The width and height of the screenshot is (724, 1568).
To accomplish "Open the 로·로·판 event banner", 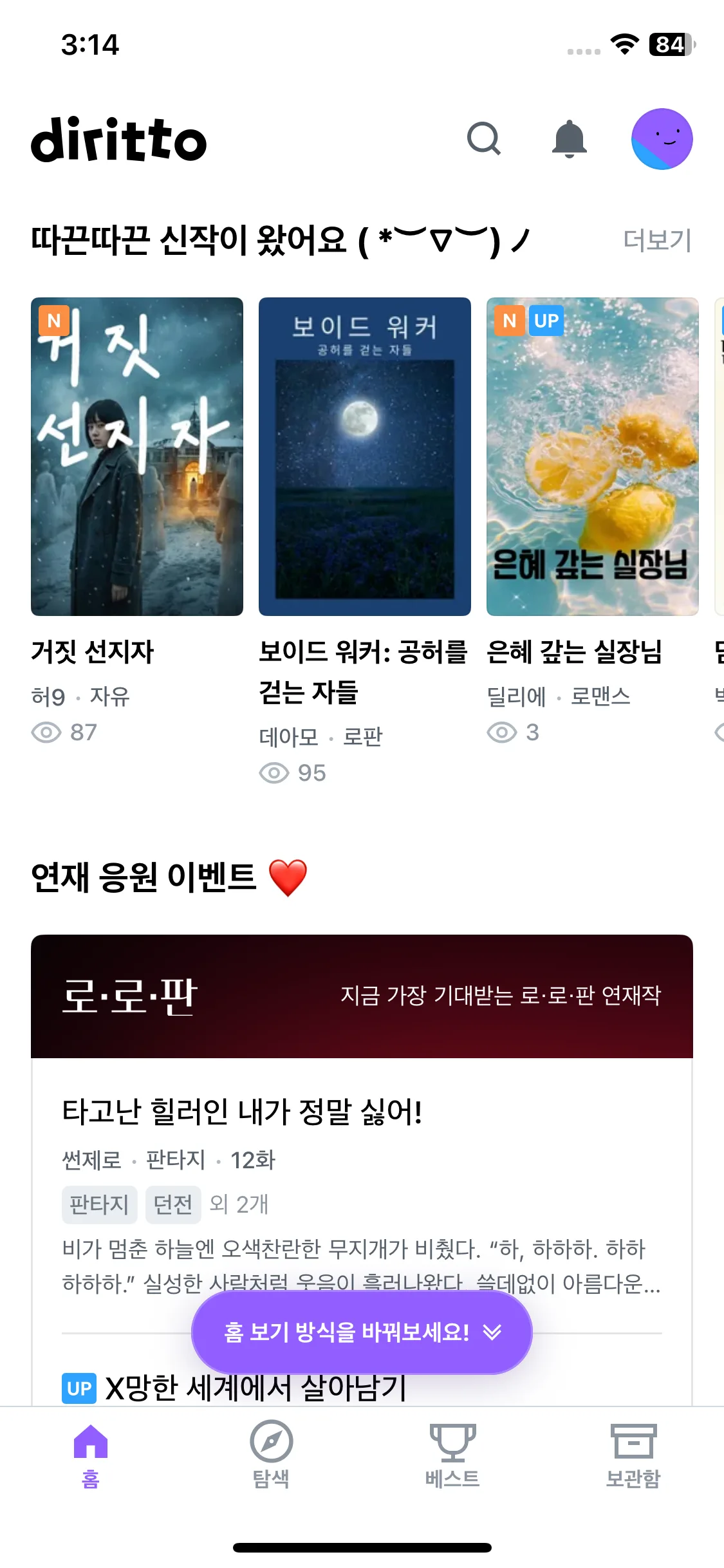I will click(362, 996).
